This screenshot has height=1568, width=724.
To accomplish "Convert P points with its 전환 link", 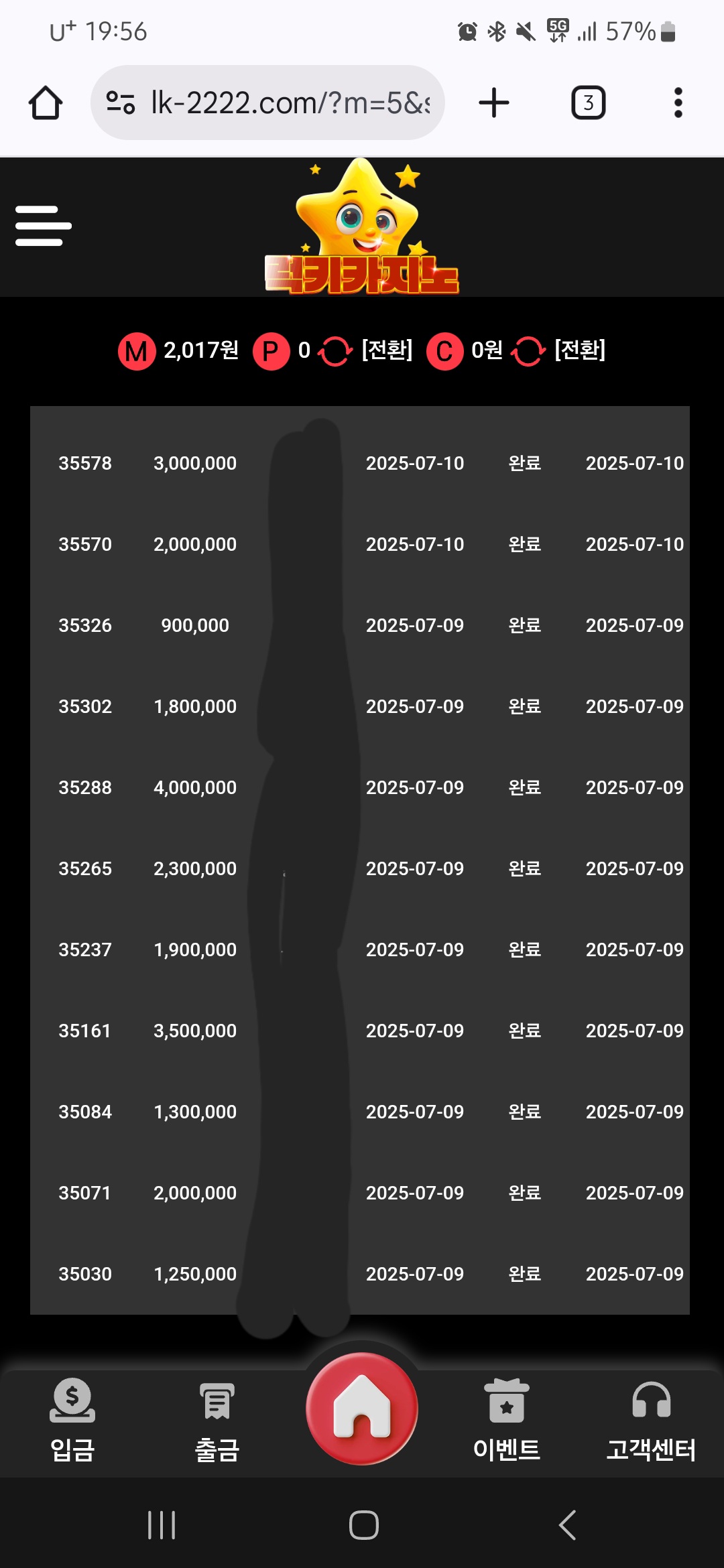I will 387,350.
